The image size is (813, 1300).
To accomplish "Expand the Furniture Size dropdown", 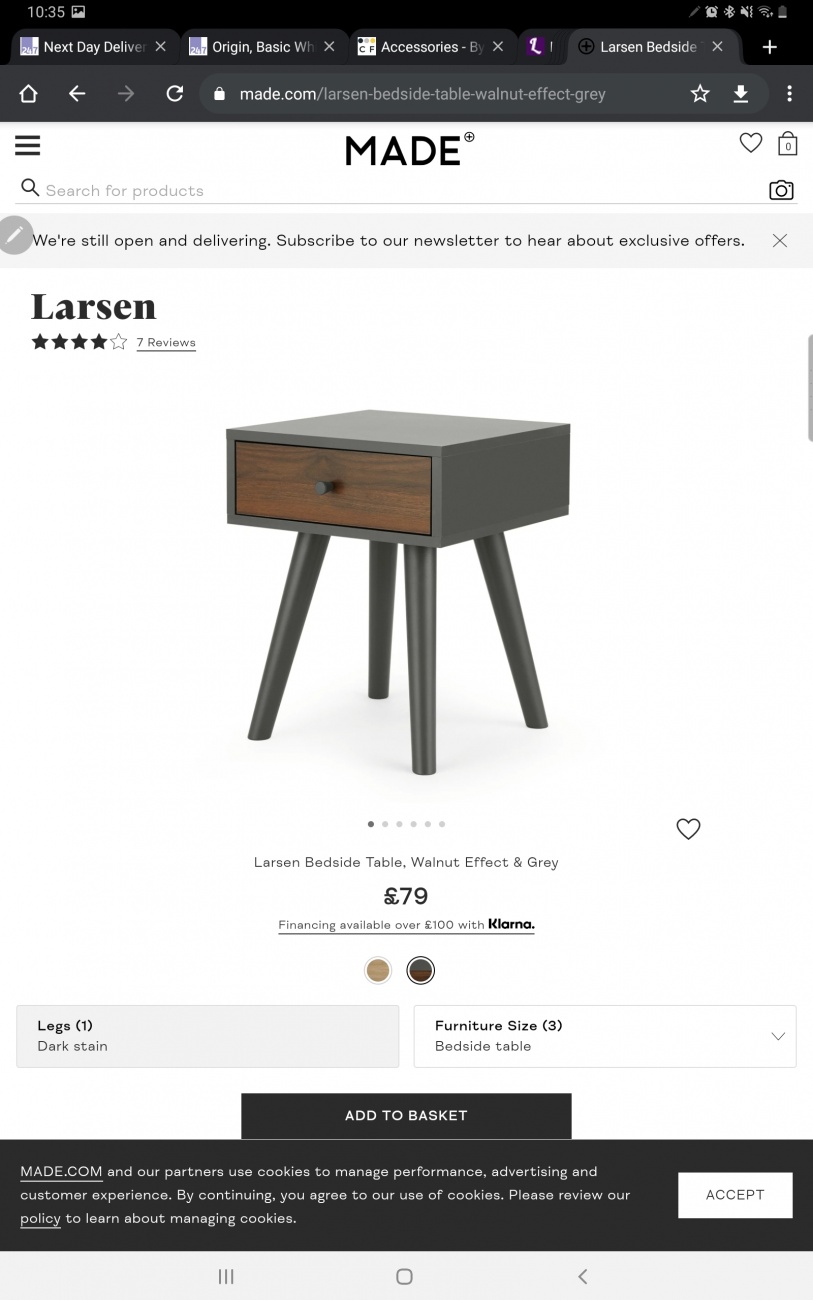I will 605,1036.
